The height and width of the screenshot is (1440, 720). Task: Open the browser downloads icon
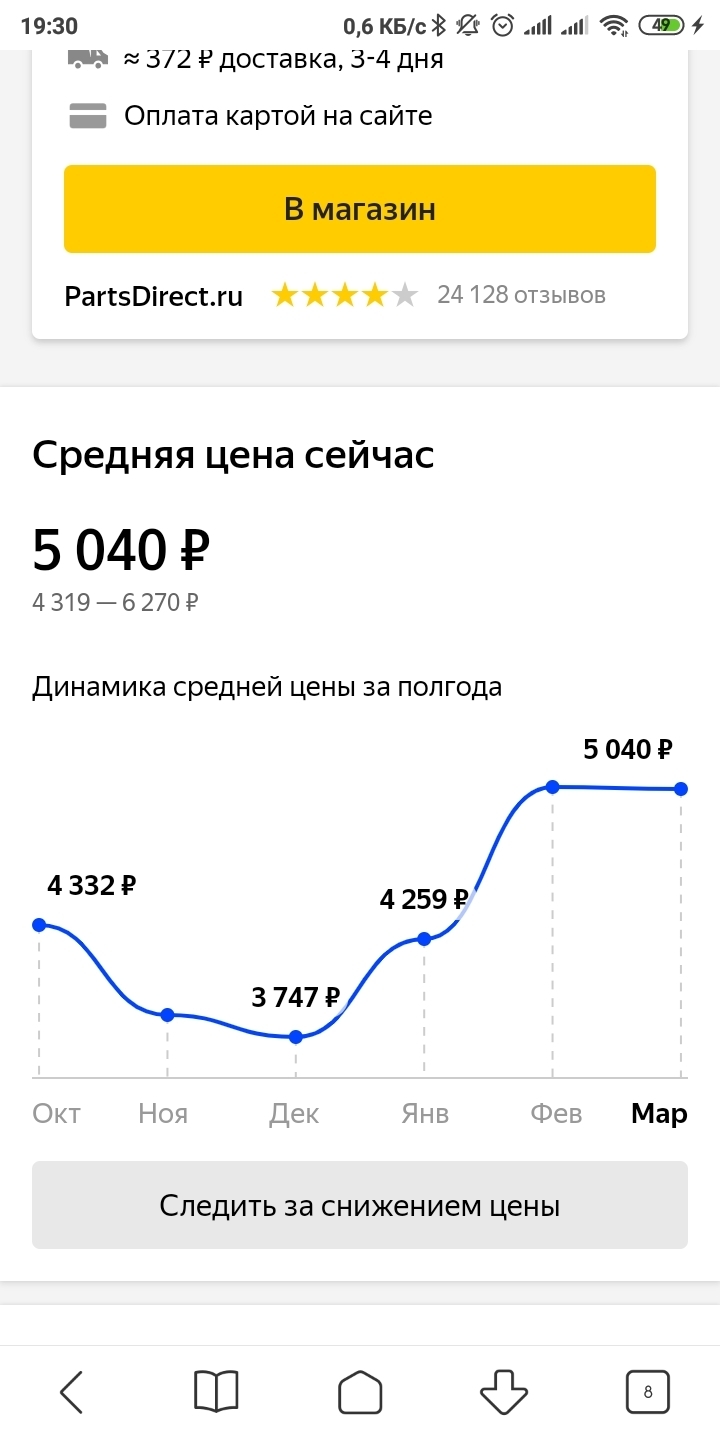click(x=504, y=1391)
